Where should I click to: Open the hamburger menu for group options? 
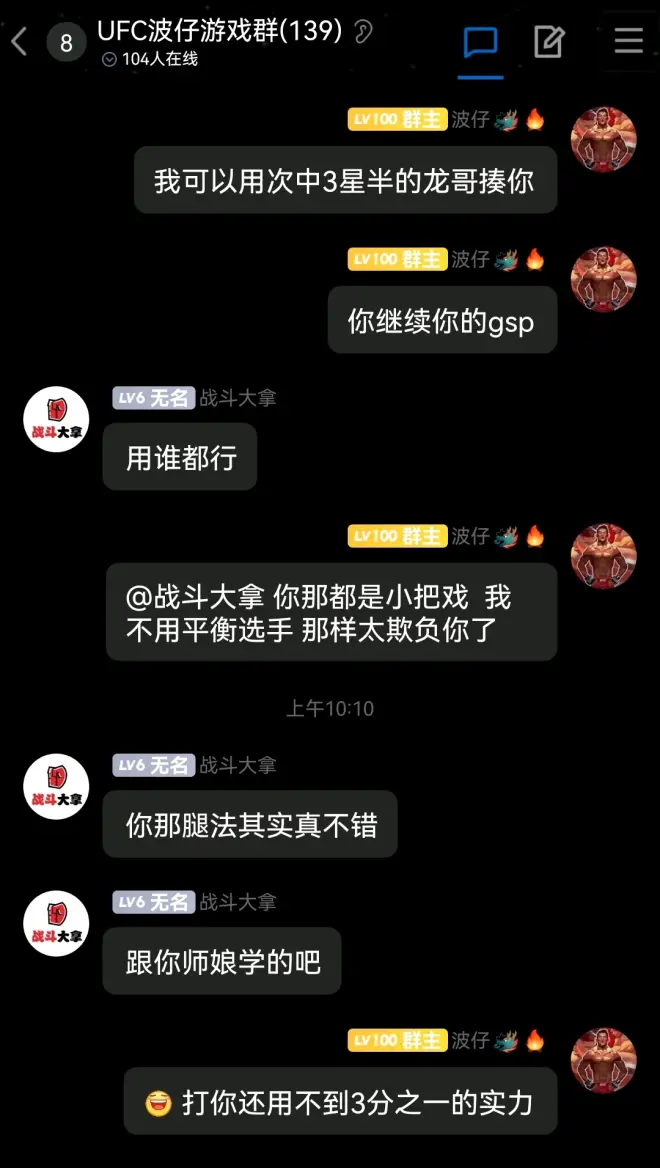[629, 41]
